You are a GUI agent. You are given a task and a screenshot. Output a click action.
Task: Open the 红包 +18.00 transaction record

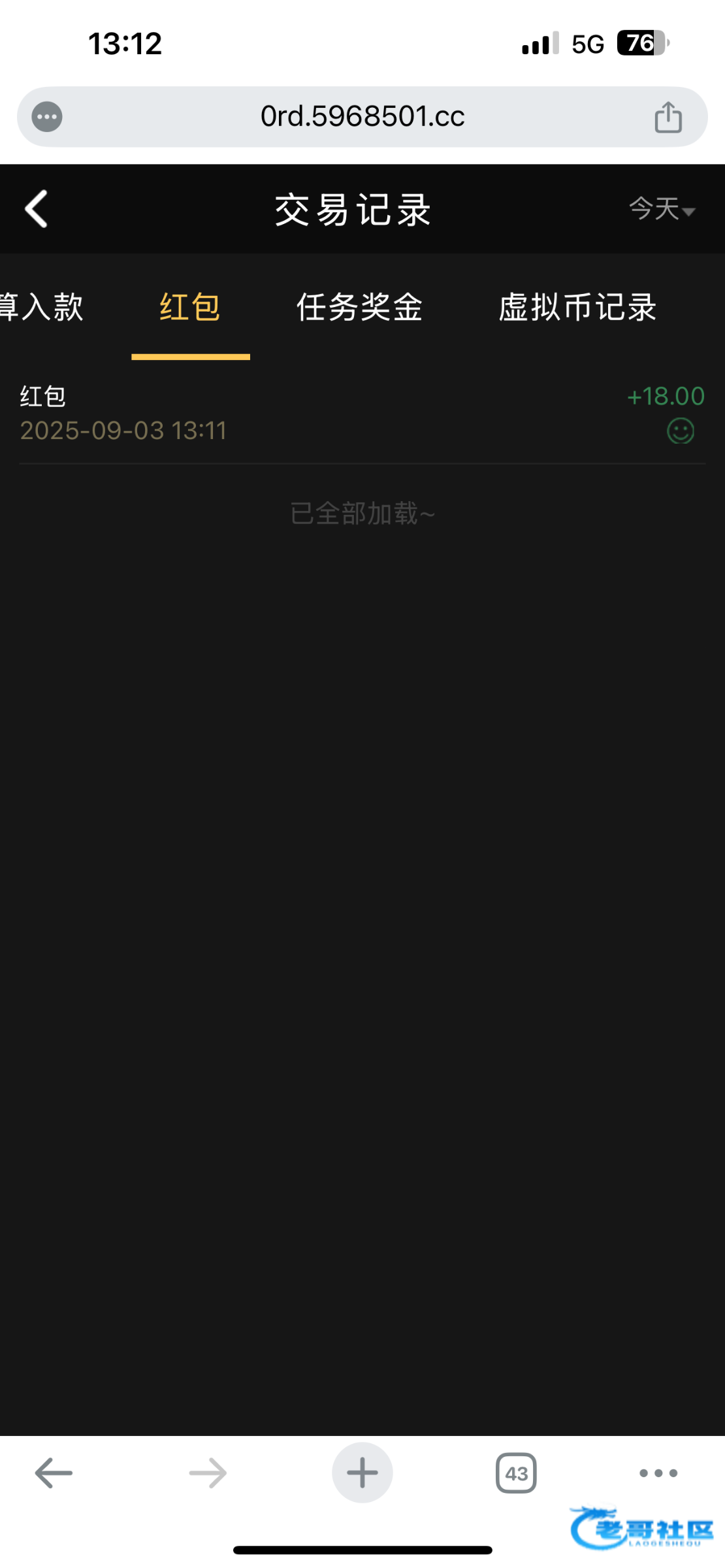362,413
